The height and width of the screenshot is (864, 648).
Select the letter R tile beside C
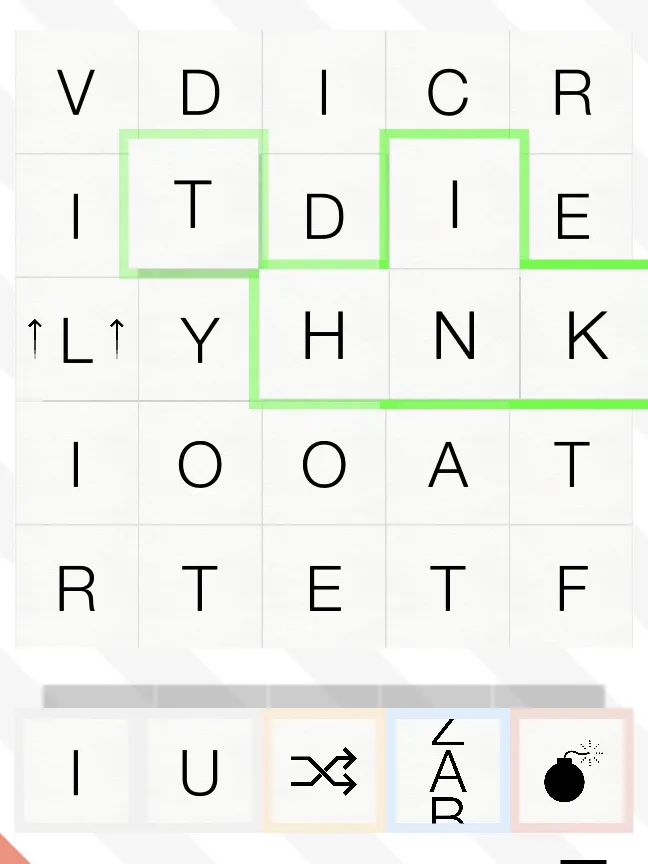(572, 93)
